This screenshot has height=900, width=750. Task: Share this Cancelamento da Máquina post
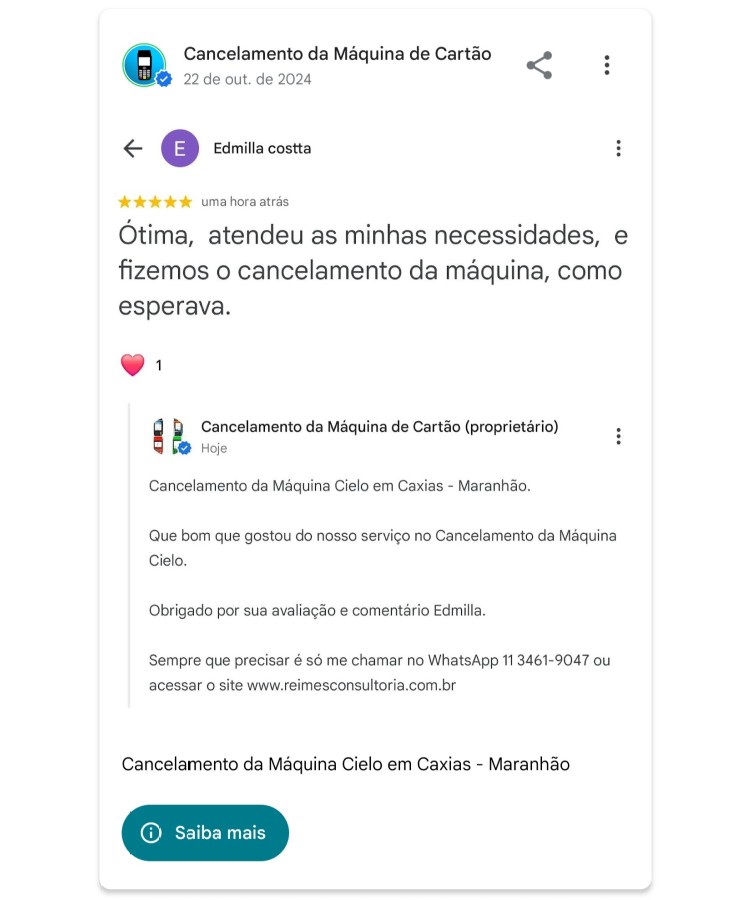pos(539,66)
